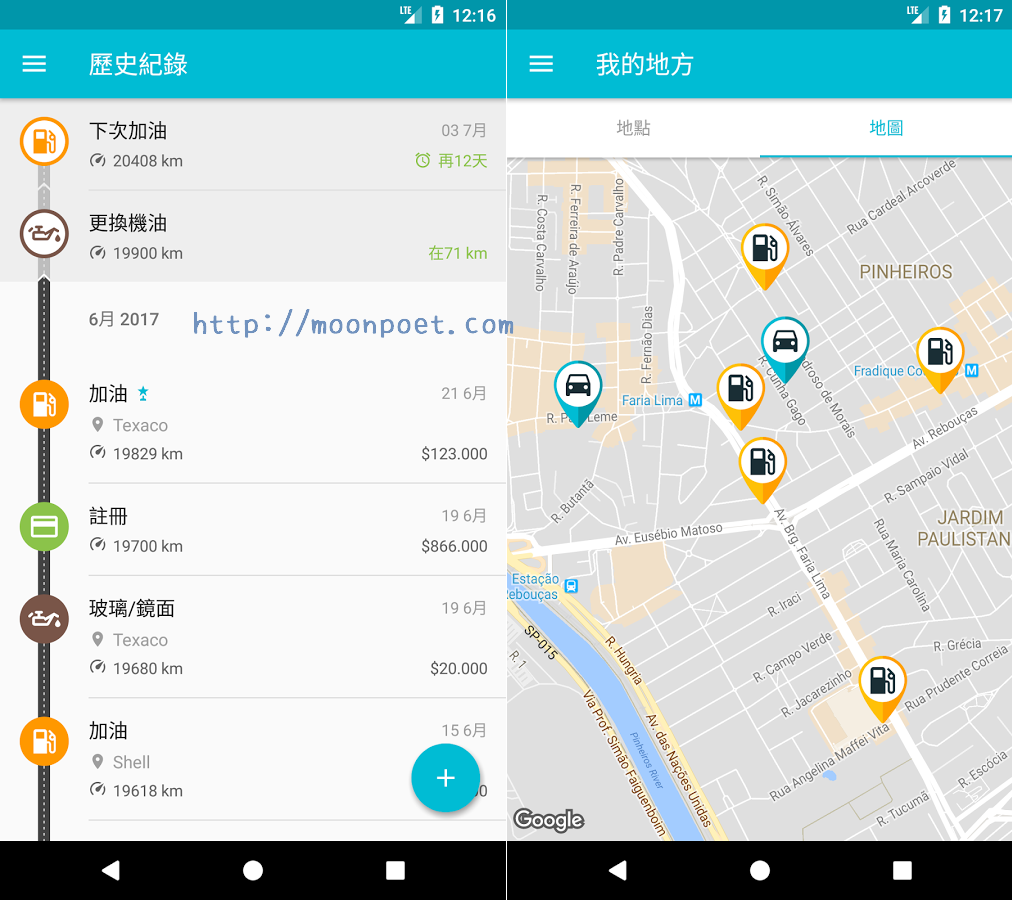Open the drawer menu on the 我的地方 screen
Image resolution: width=1012 pixels, height=900 pixels.
(541, 64)
